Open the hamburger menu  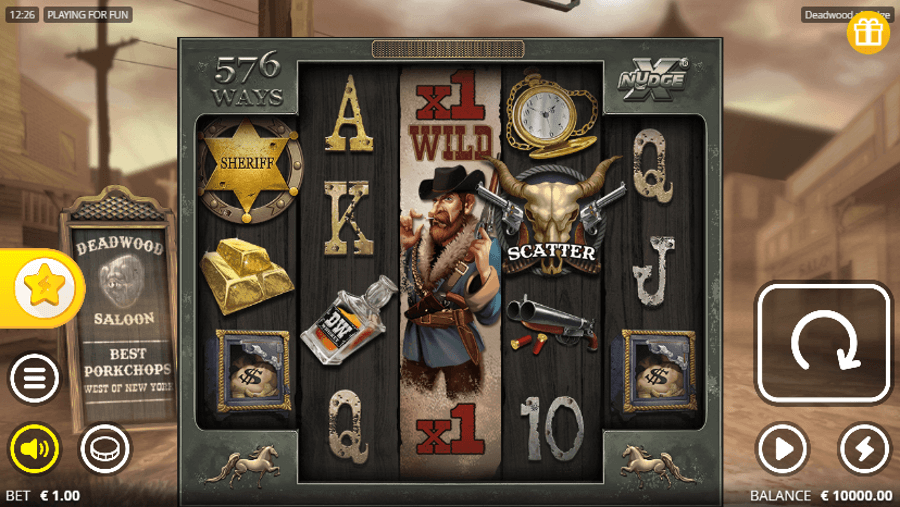(x=34, y=379)
